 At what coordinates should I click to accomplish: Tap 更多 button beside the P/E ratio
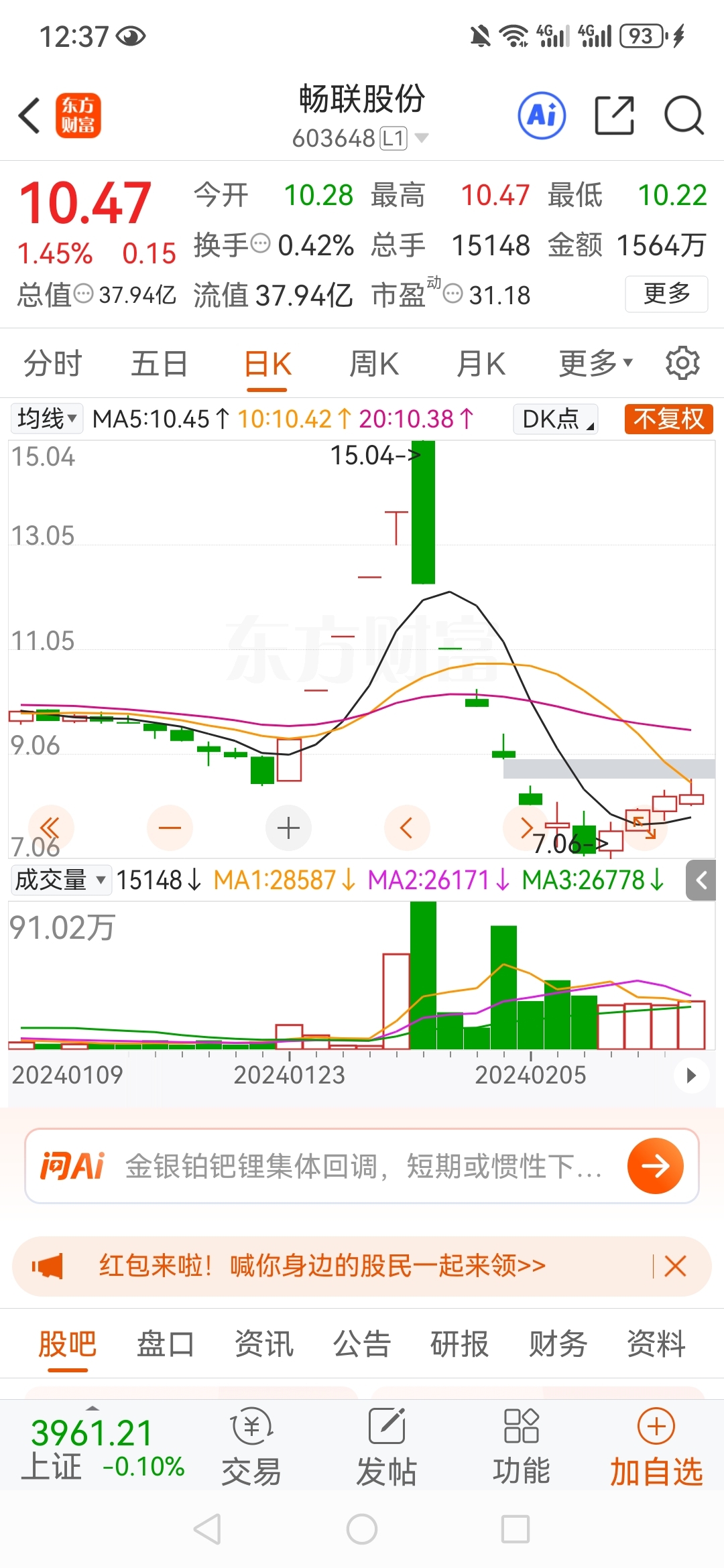tap(666, 293)
